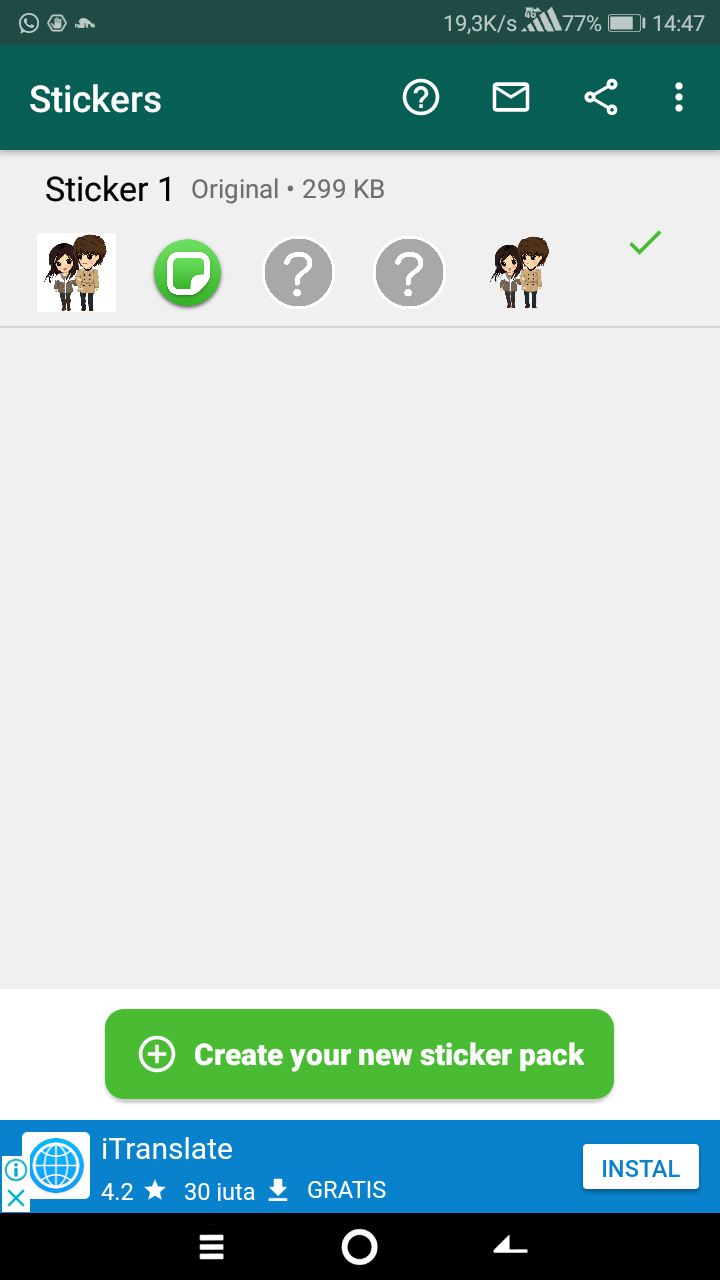Image resolution: width=720 pixels, height=1280 pixels.
Task: Navigate back using system back button
Action: (x=510, y=1247)
